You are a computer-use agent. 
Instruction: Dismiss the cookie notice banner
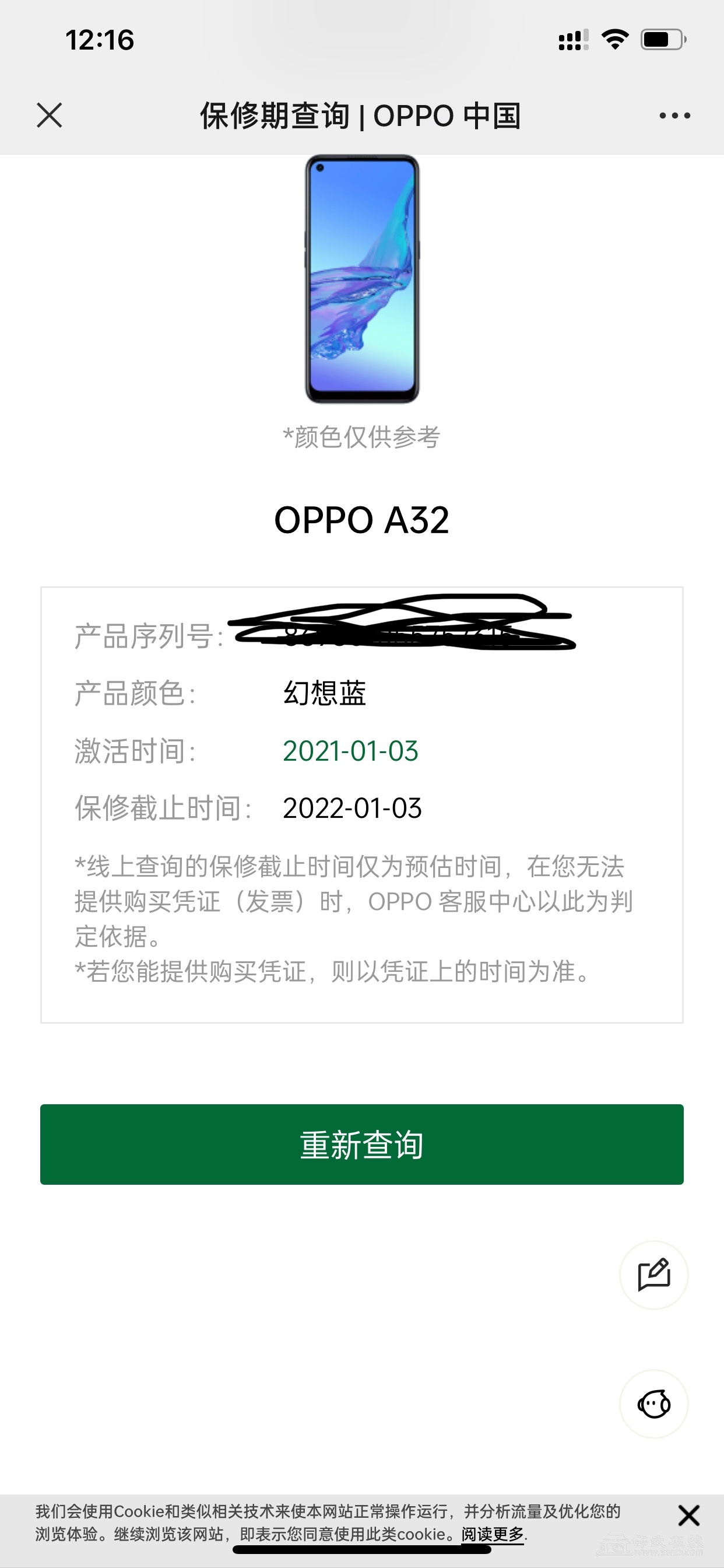coord(688,1515)
